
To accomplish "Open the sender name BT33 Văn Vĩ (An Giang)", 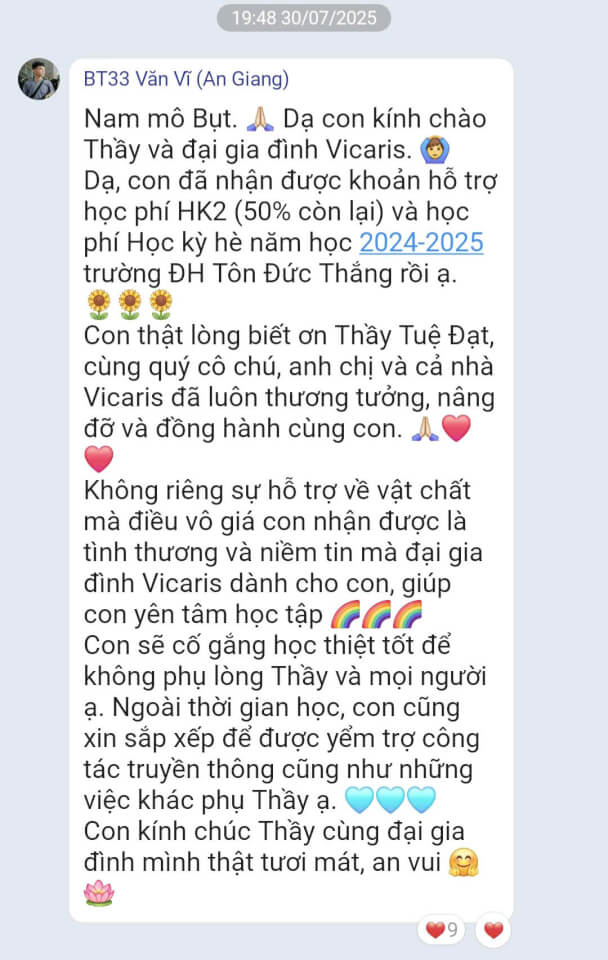I will click(186, 80).
